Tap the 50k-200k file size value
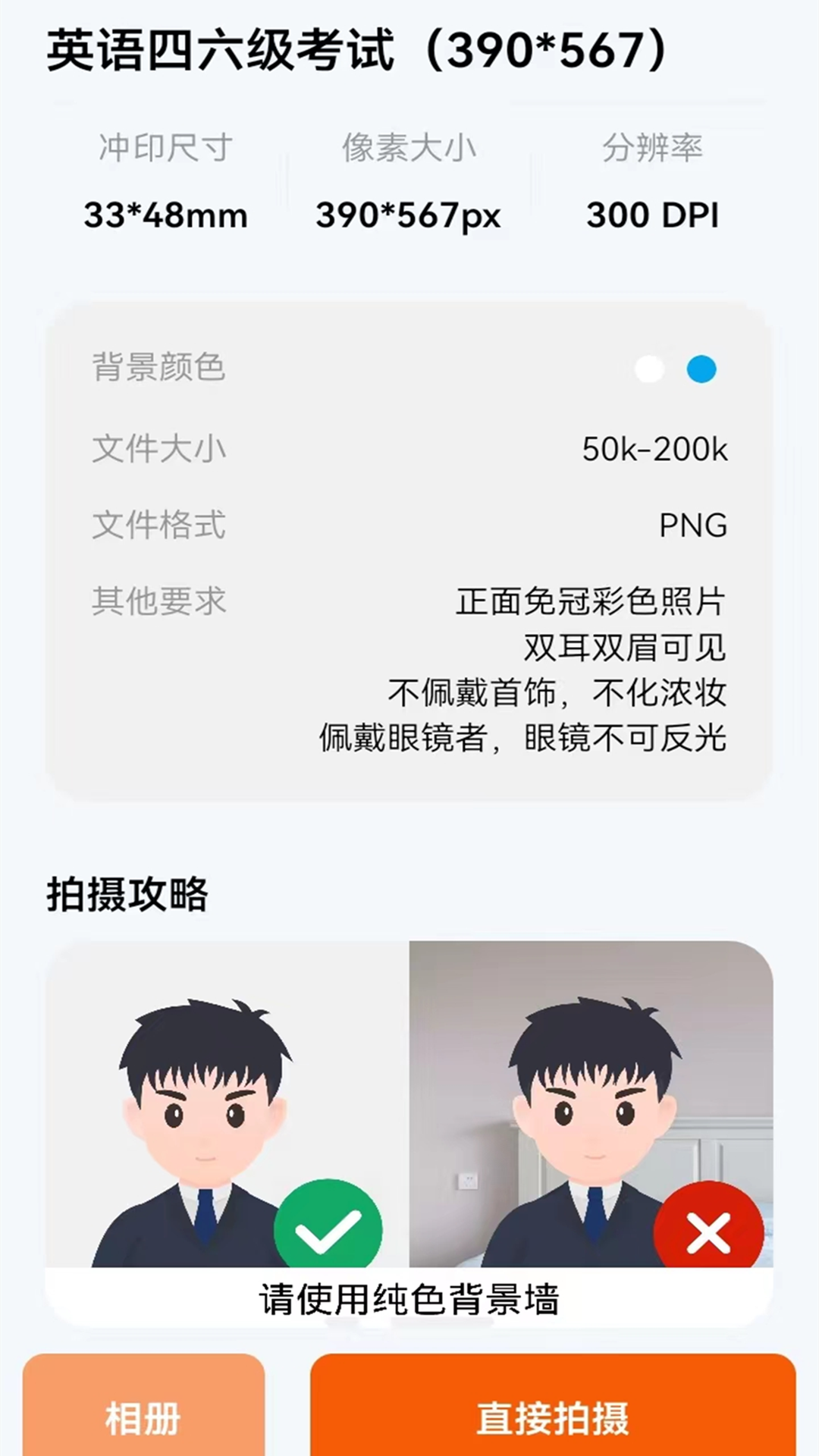 [x=654, y=449]
